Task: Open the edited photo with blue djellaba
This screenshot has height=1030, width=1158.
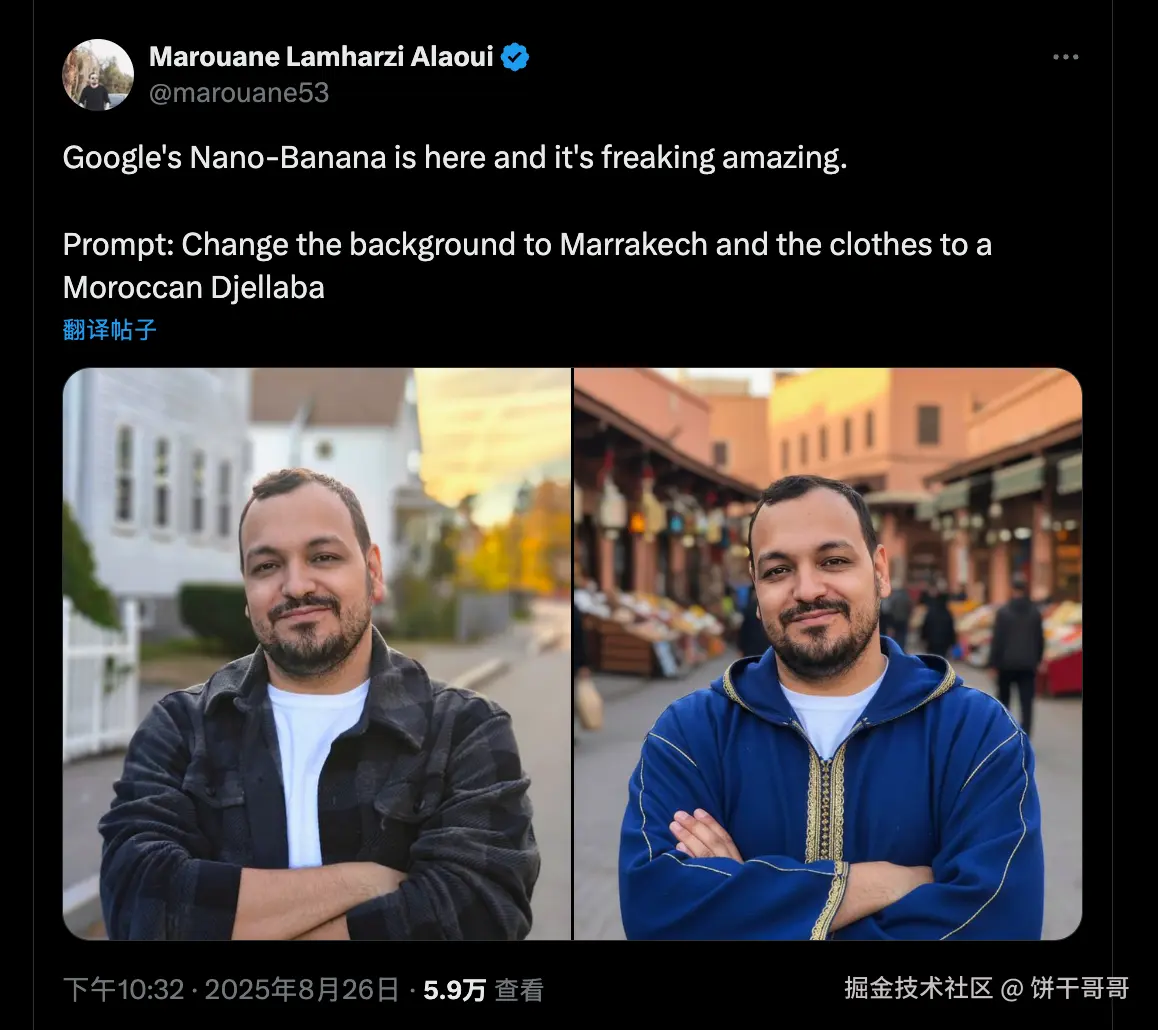Action: [x=828, y=654]
